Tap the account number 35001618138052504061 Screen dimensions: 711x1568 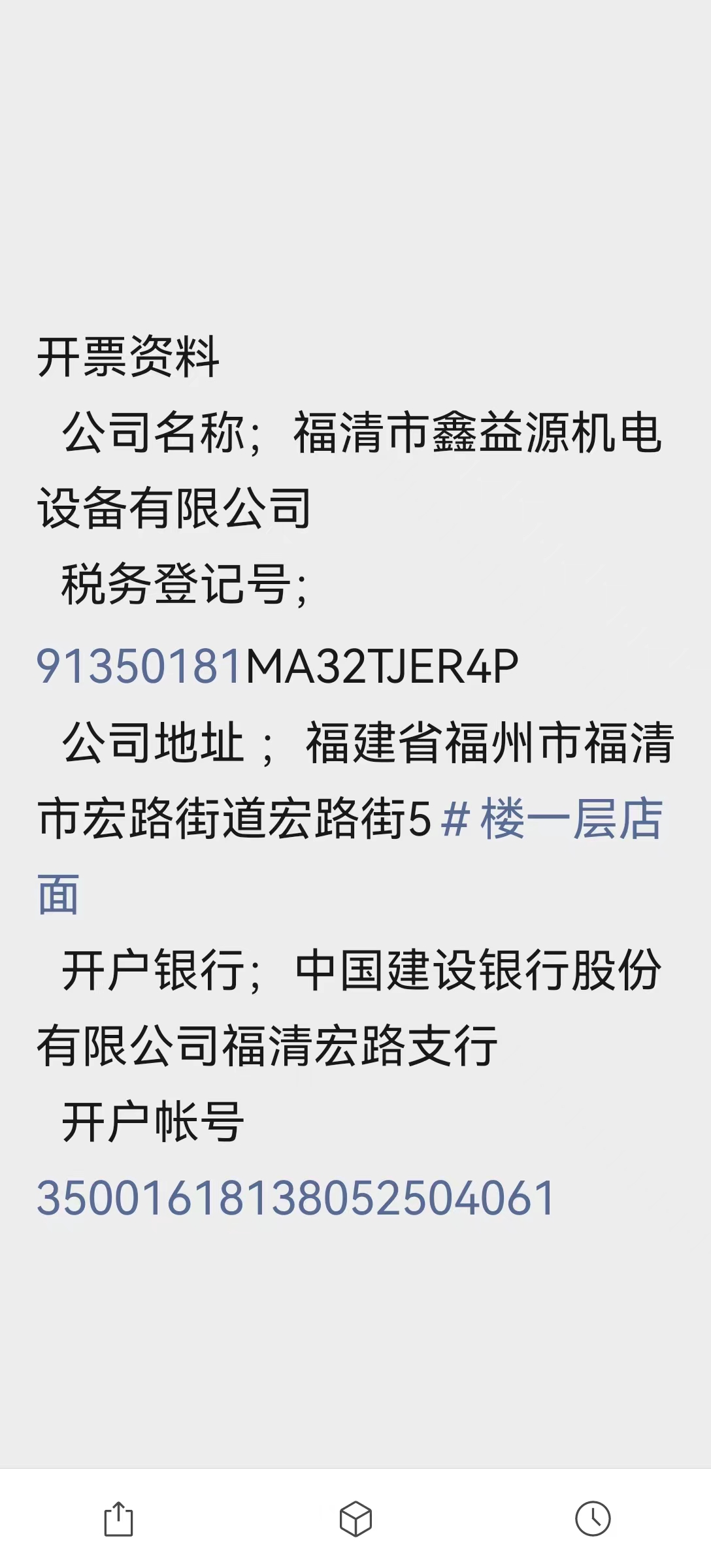pyautogui.click(x=295, y=1198)
